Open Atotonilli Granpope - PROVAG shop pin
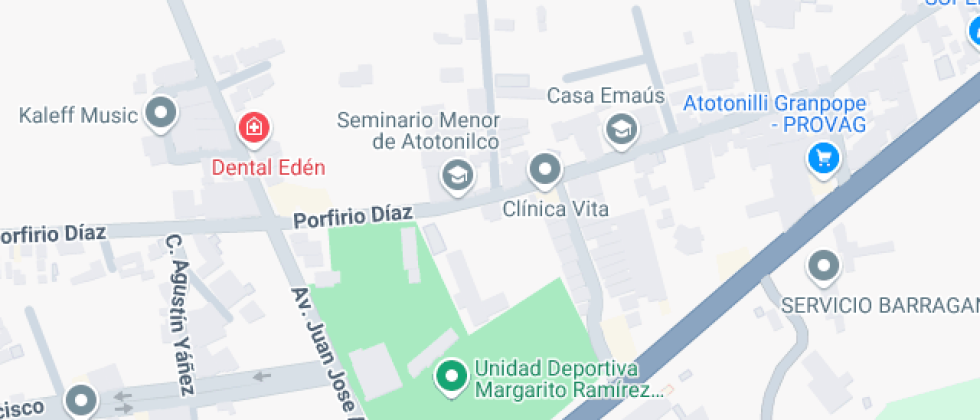The height and width of the screenshot is (420, 980). (x=823, y=157)
